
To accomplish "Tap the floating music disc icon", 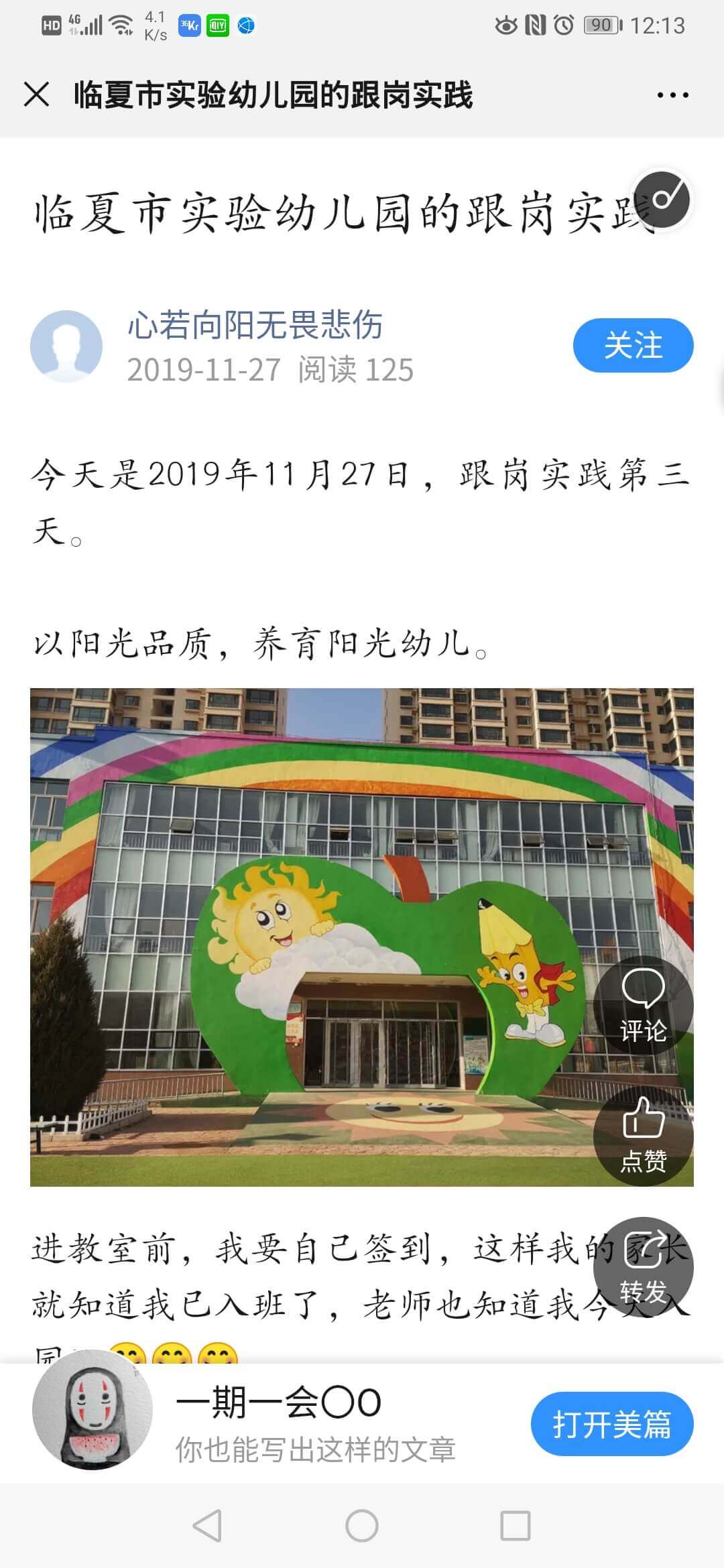I will point(662,199).
